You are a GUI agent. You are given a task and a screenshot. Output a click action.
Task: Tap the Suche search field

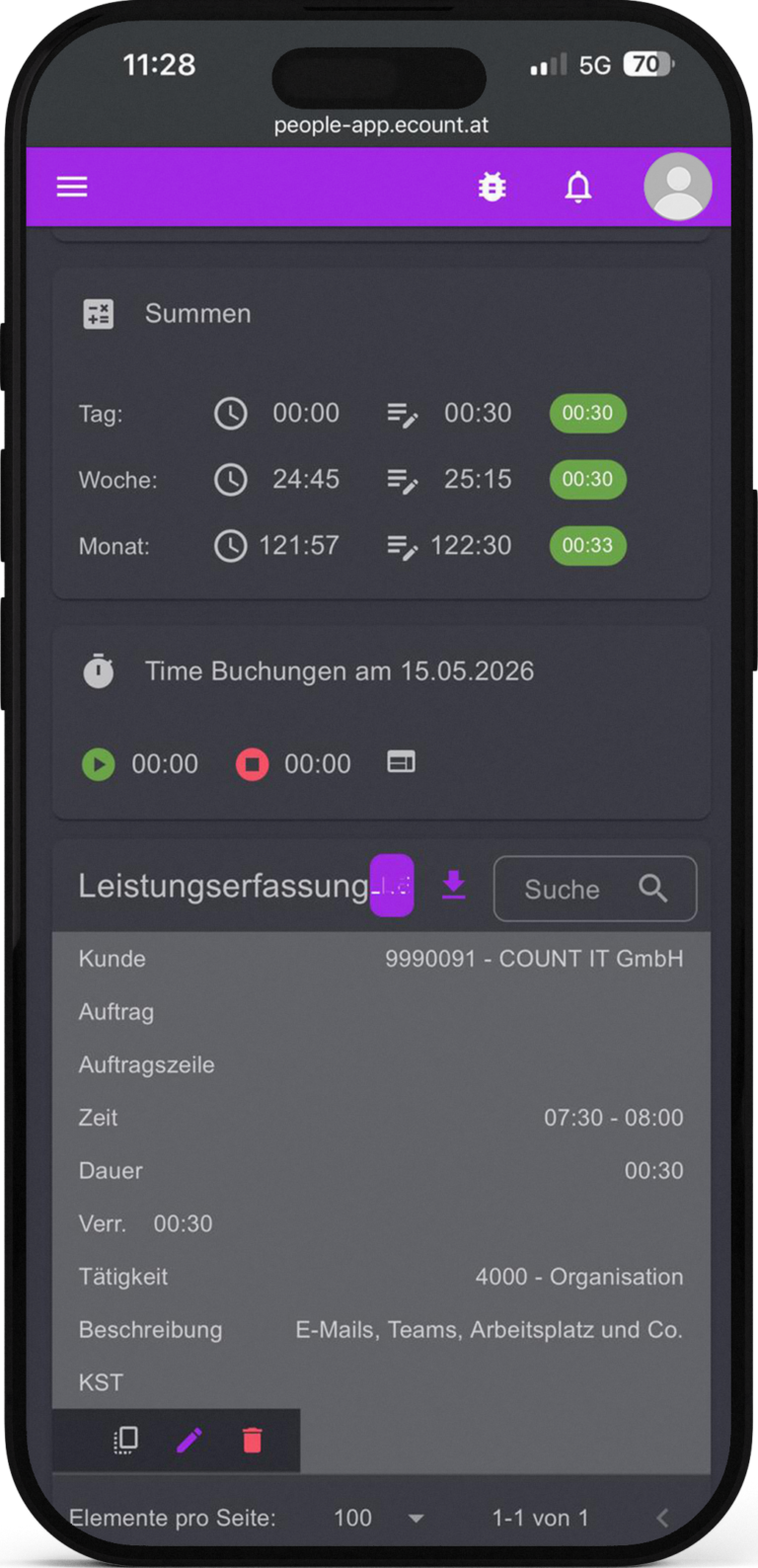click(x=595, y=889)
